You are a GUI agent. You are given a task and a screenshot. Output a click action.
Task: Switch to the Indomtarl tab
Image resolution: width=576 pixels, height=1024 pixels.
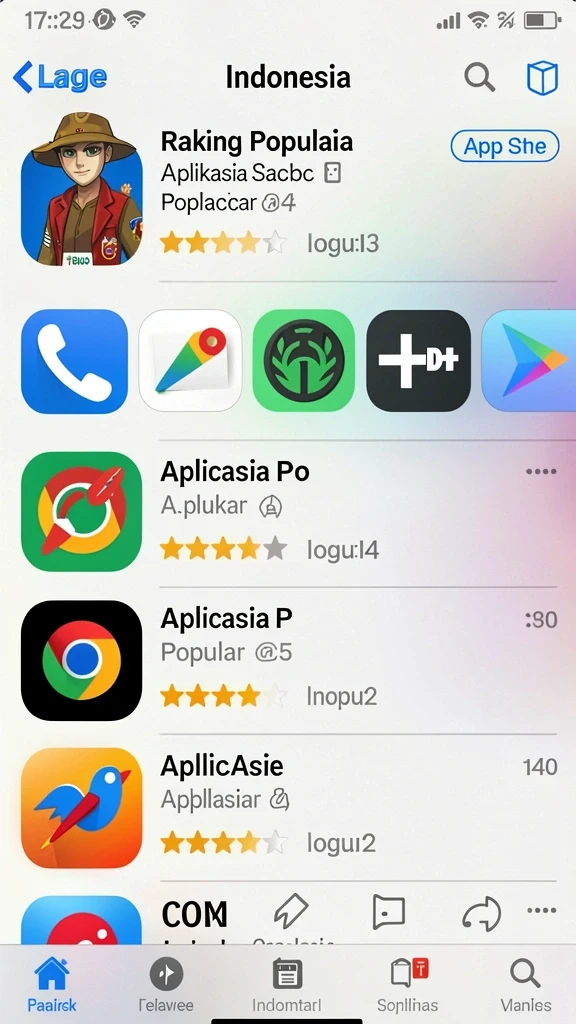[287, 985]
